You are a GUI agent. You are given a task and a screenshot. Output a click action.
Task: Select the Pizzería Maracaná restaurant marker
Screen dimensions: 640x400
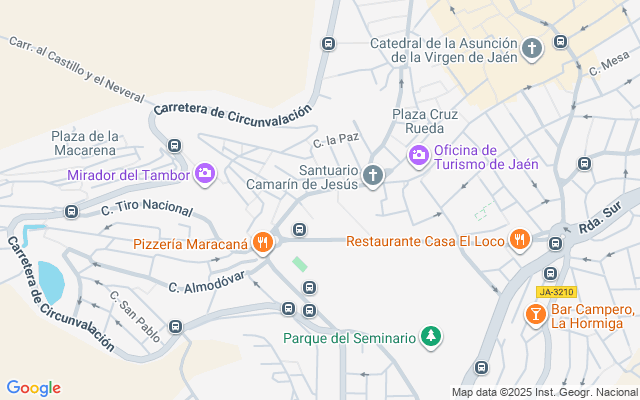[x=263, y=242]
